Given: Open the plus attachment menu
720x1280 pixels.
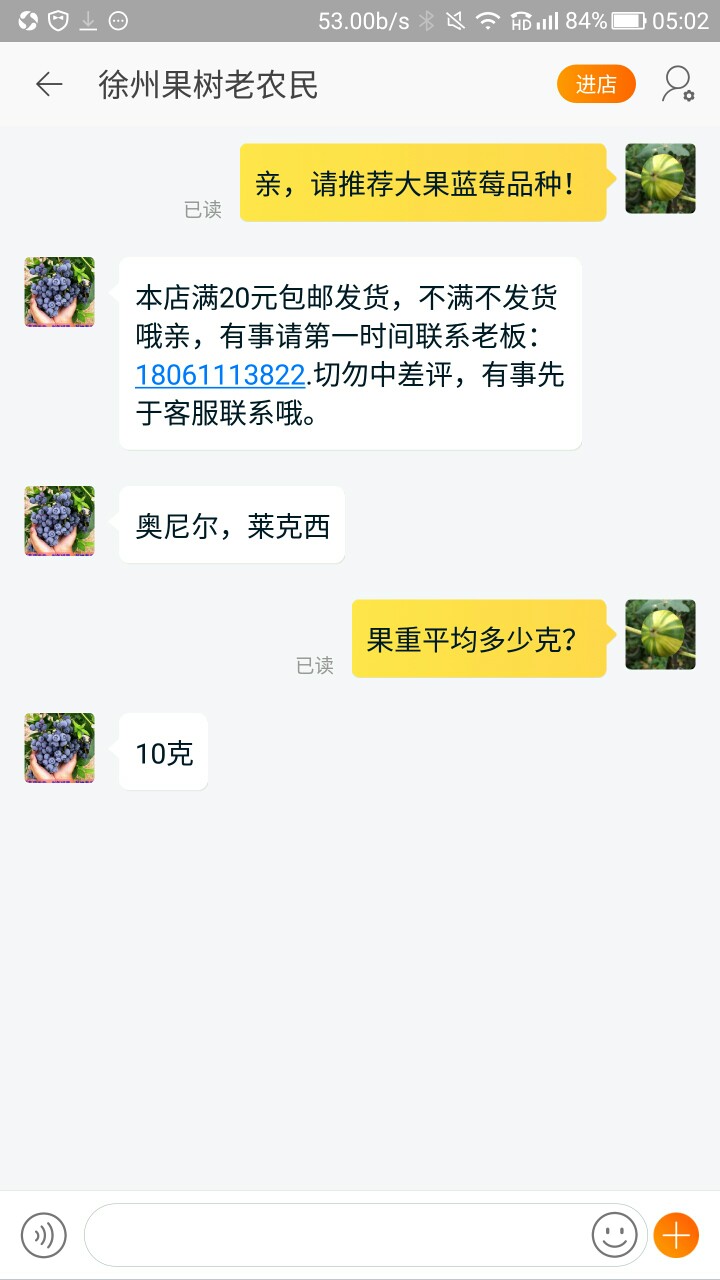Looking at the screenshot, I should click(676, 1236).
